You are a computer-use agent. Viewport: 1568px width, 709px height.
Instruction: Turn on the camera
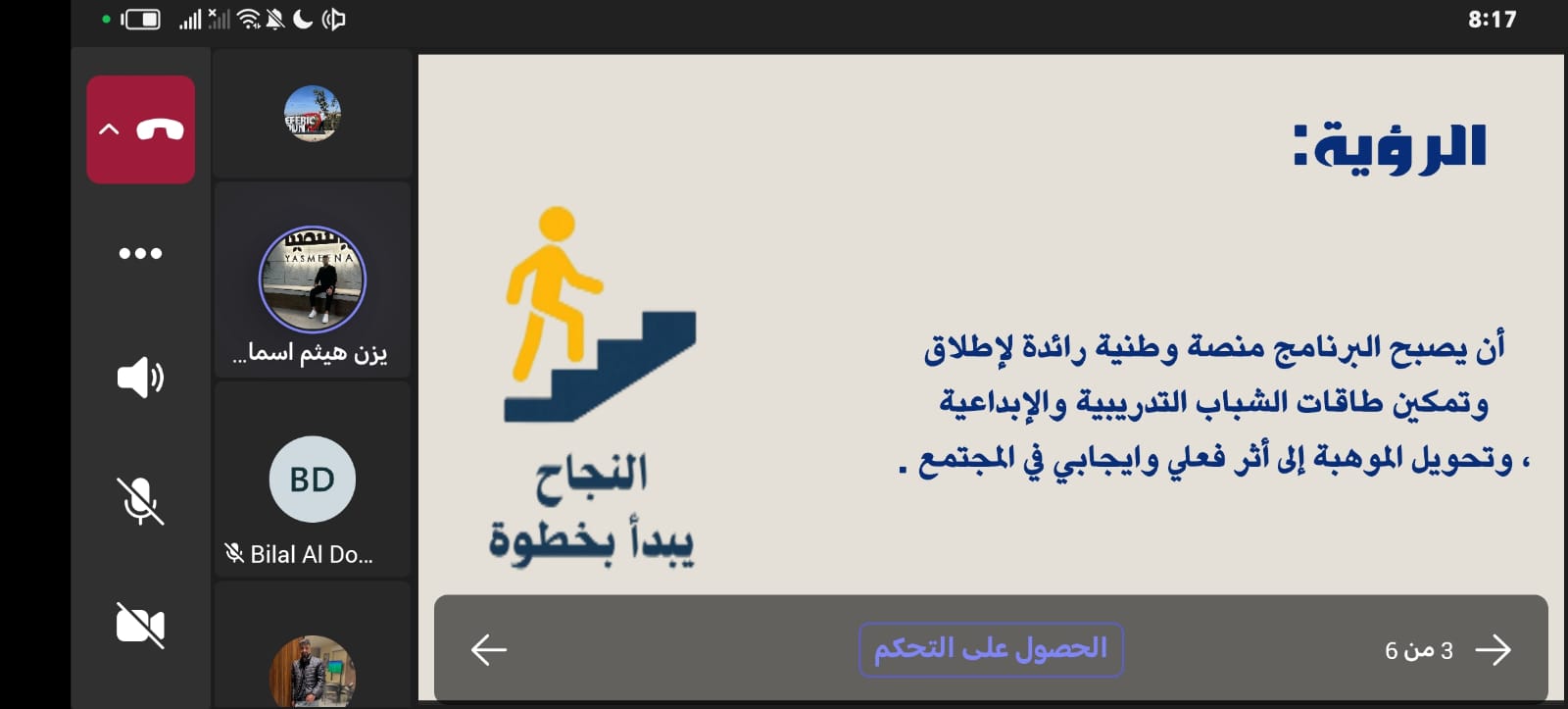point(140,625)
